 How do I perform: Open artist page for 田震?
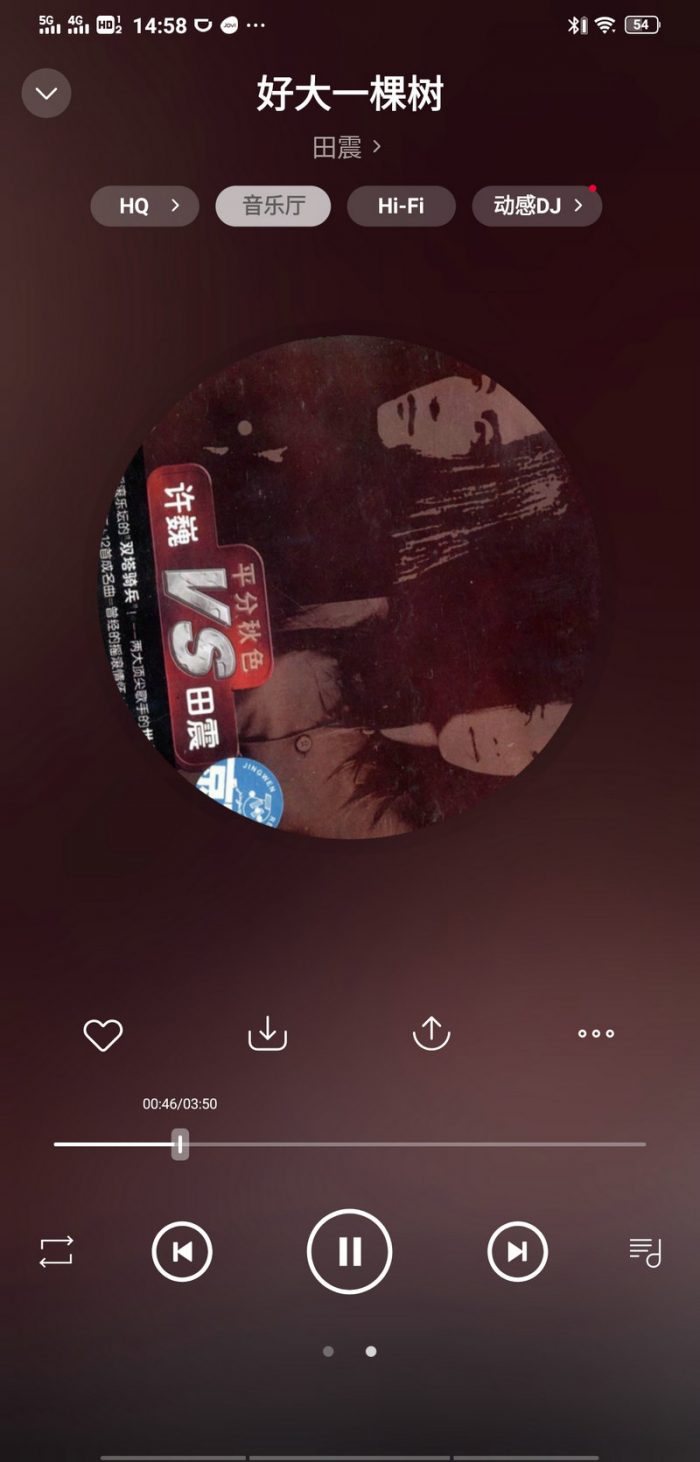tap(346, 148)
